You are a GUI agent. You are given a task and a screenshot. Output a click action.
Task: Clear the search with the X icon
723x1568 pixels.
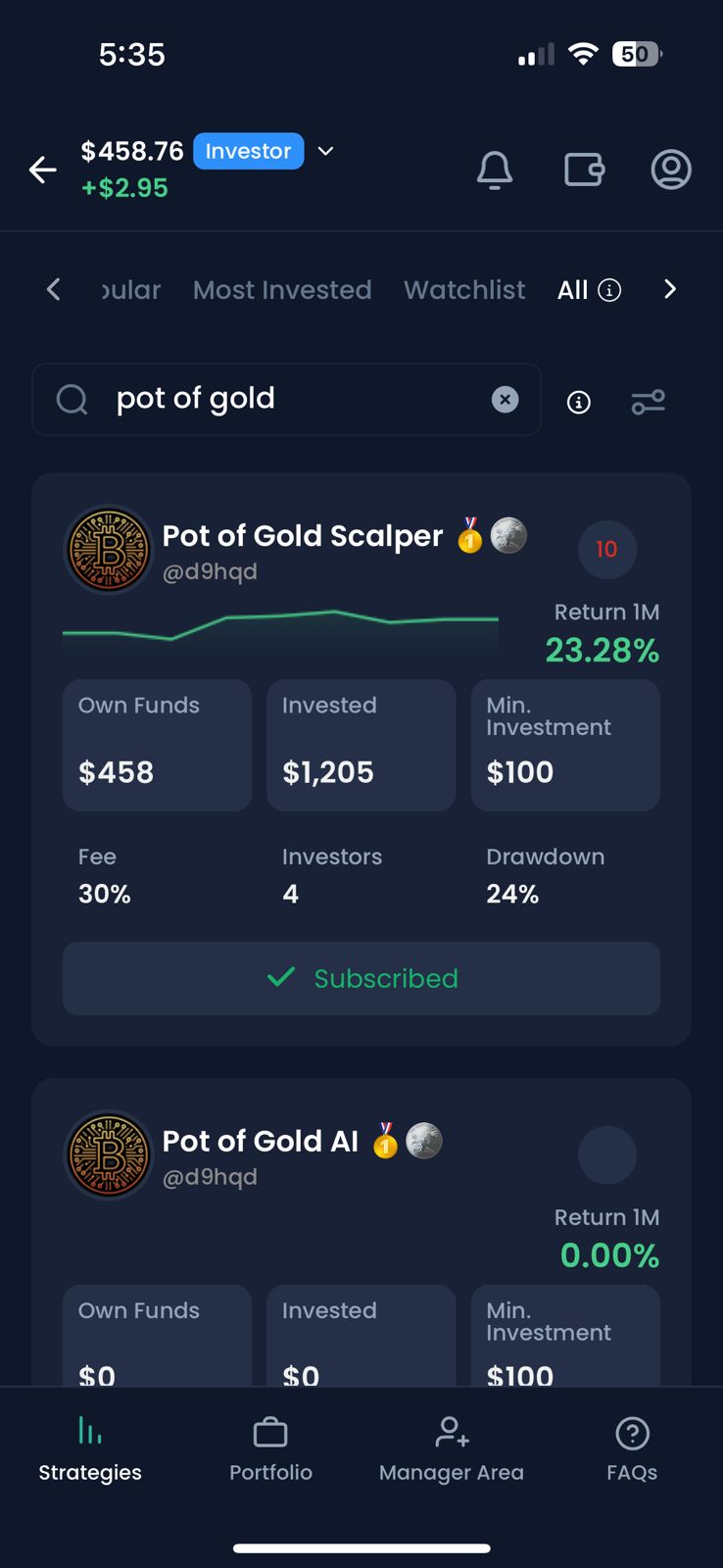[x=505, y=399]
